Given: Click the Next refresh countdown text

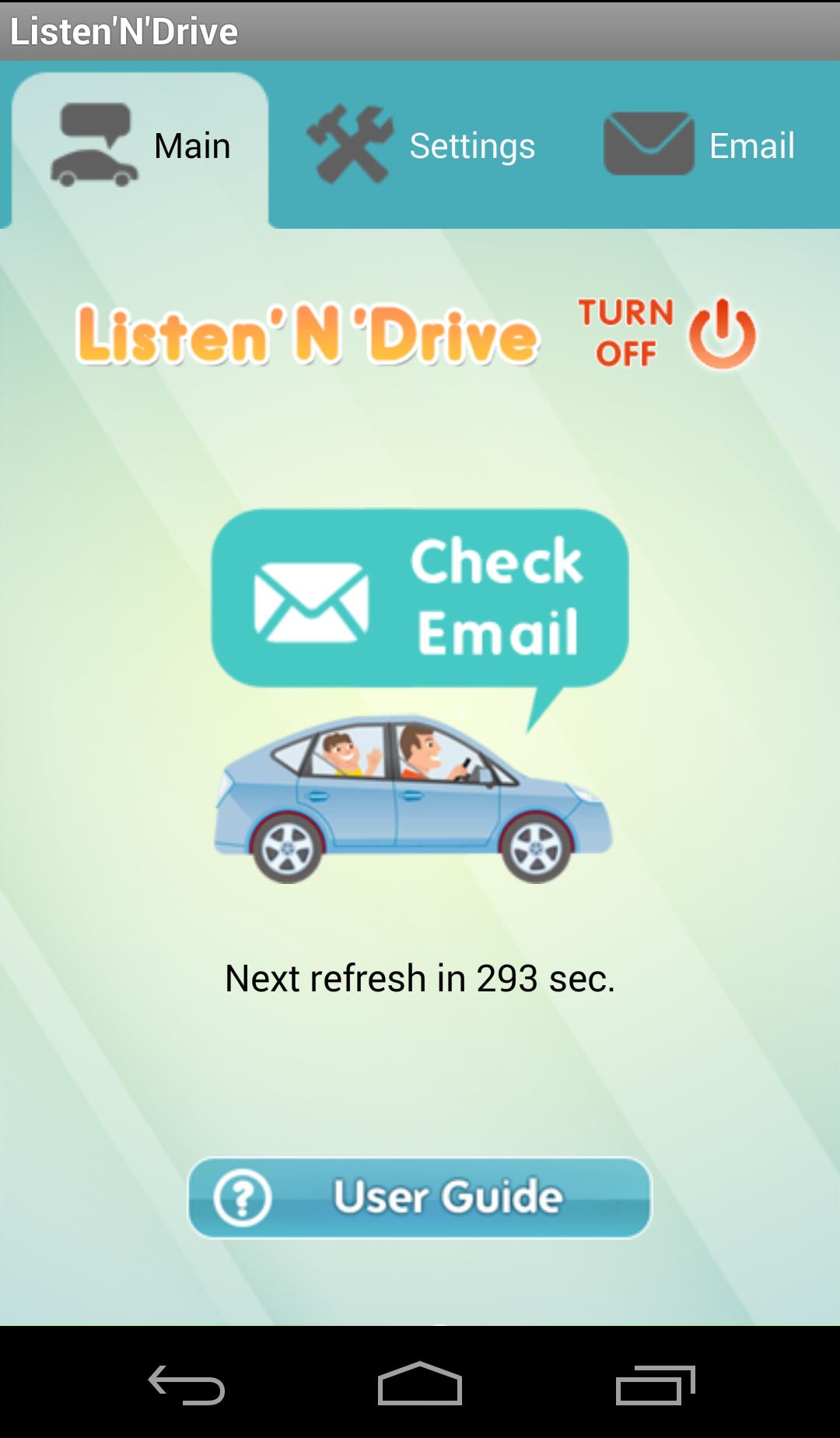Looking at the screenshot, I should pos(419,979).
